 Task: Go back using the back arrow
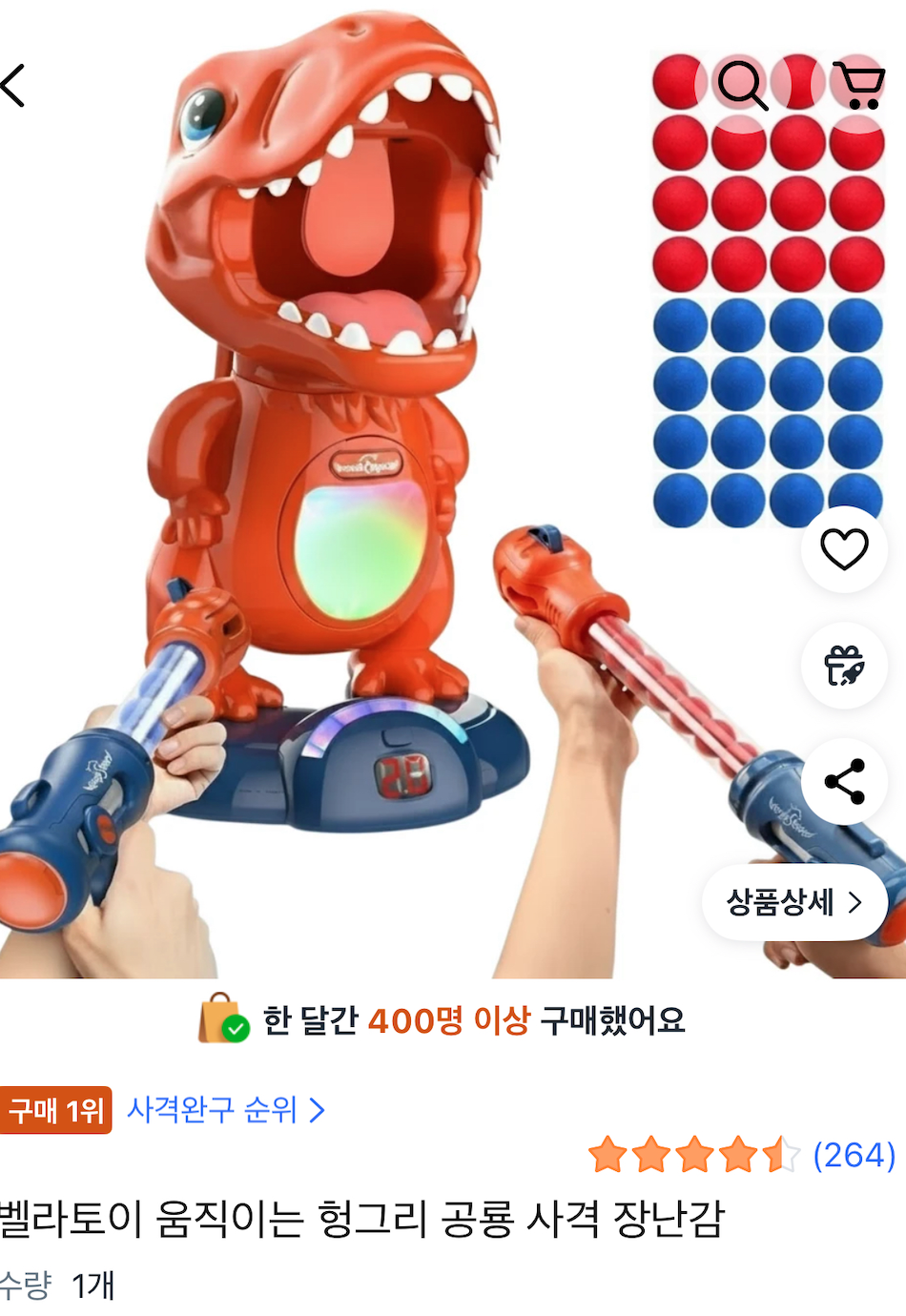point(15,86)
